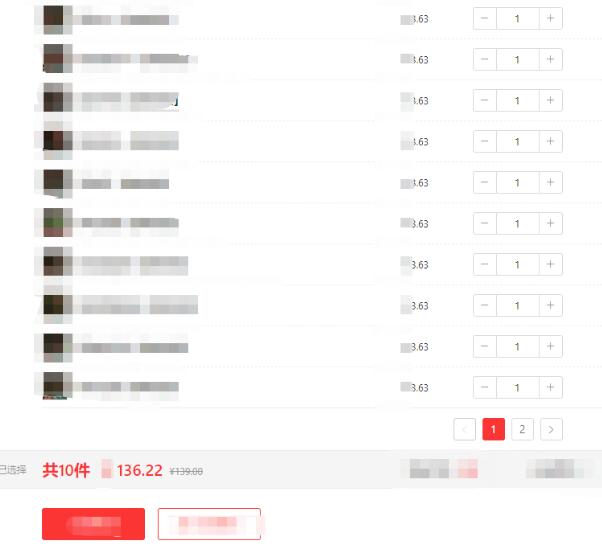Viewport: 602px width, 556px height.
Task: Decrease quantity of the topmost item
Action: 484,19
